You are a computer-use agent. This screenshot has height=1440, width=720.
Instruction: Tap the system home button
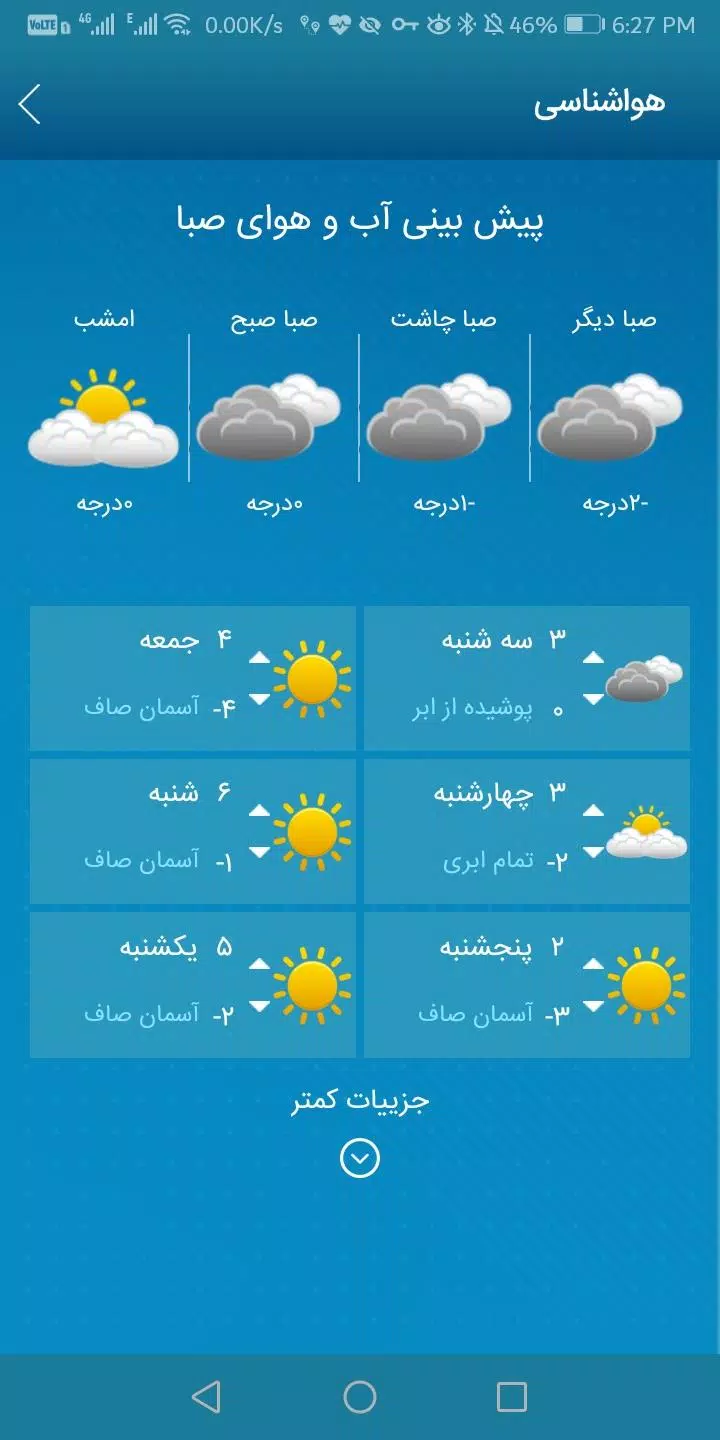coord(360,1397)
